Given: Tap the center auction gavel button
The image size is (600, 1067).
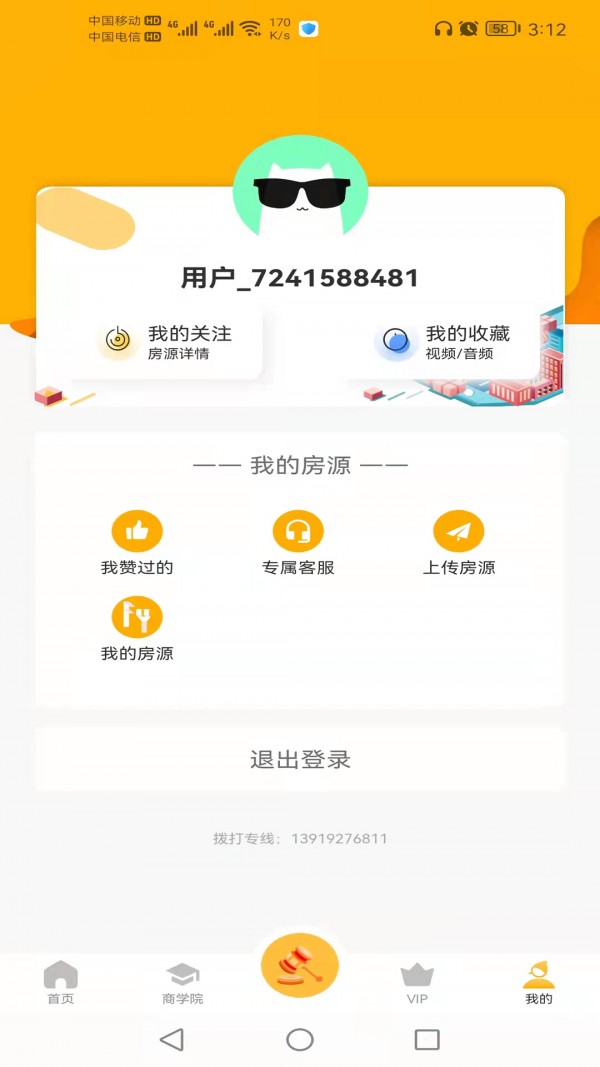Looking at the screenshot, I should [x=300, y=967].
